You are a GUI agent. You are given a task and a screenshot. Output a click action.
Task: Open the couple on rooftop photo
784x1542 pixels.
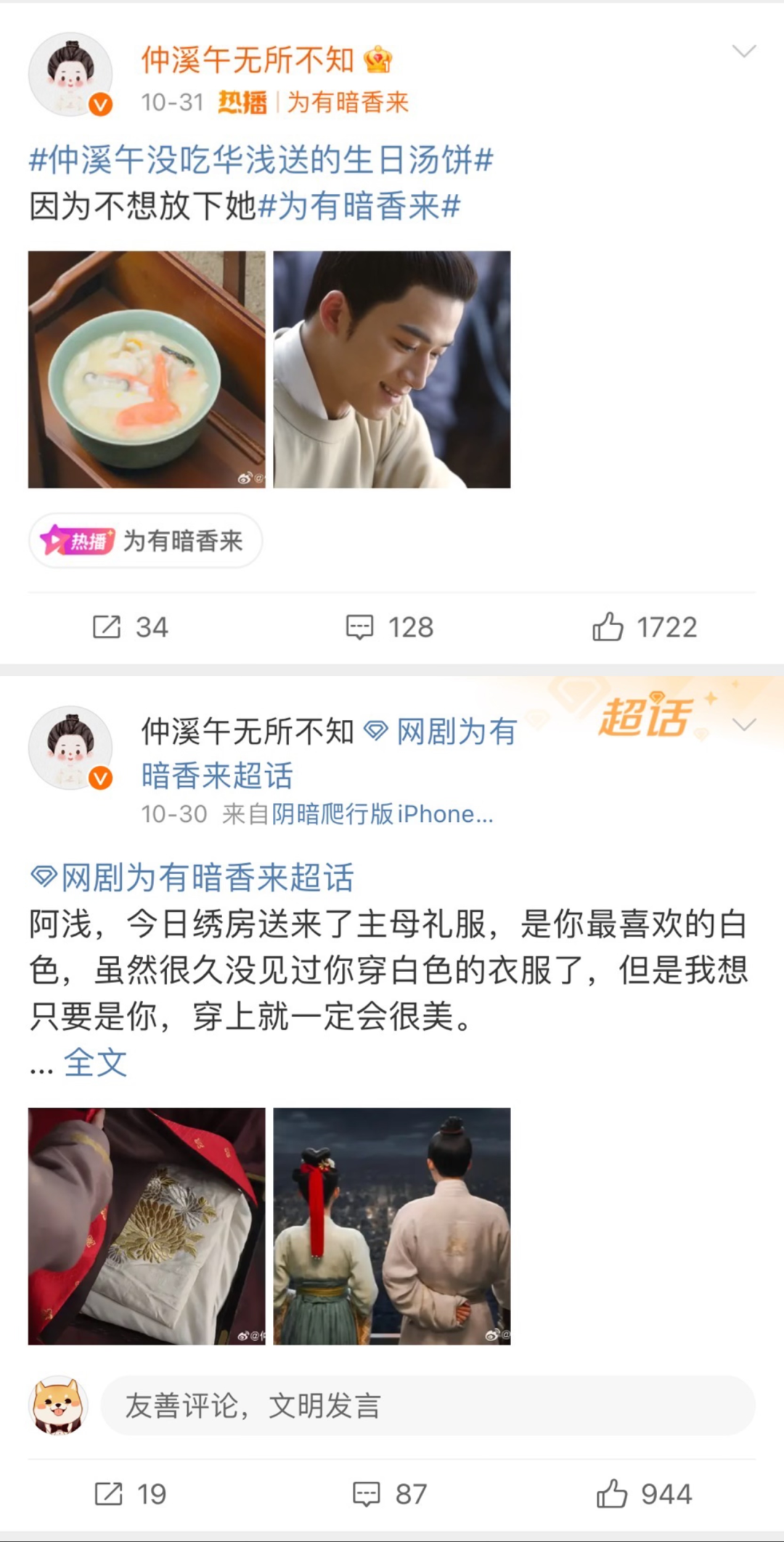[x=392, y=1226]
